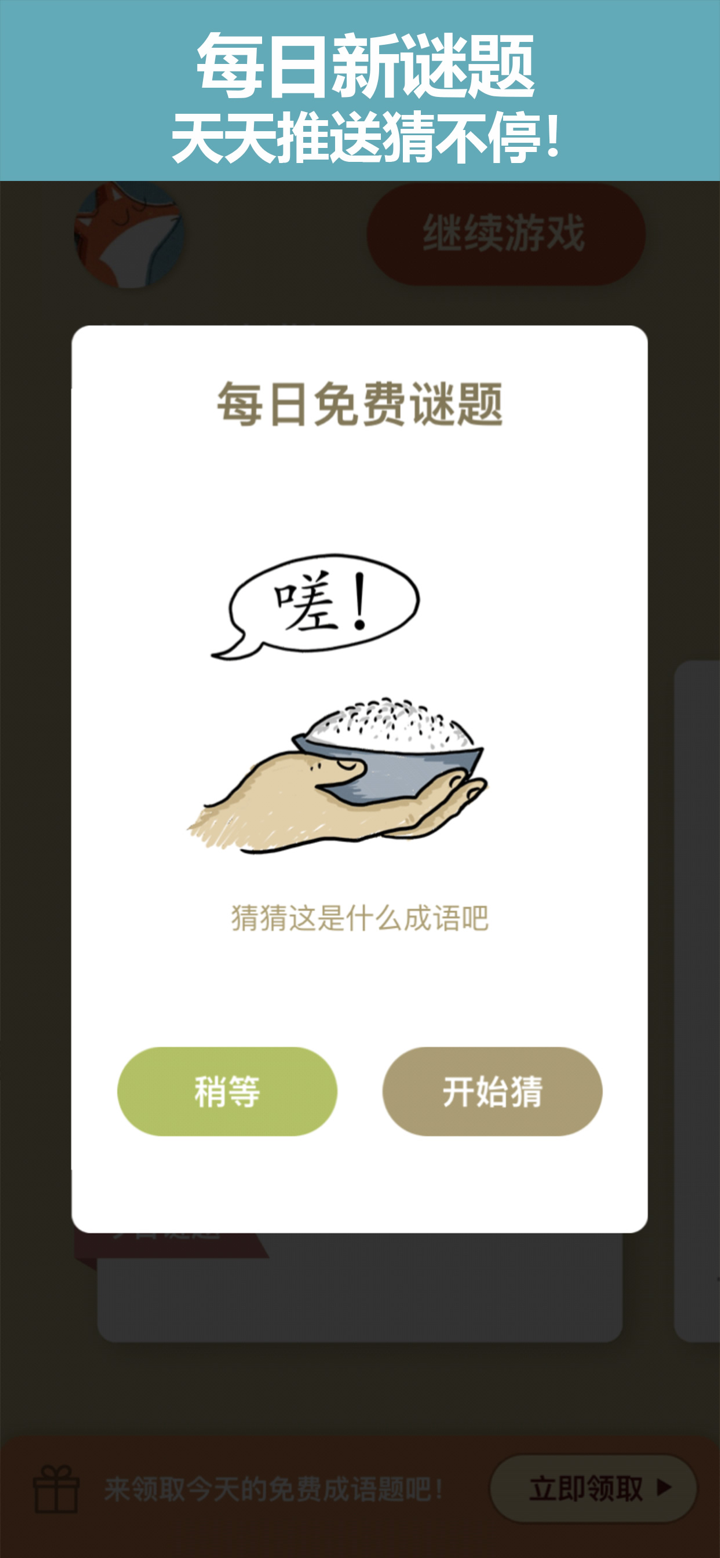Viewport: 720px width, 1558px height.
Task: Tap the hint text 猜猜这是什么成语吧
Action: tap(358, 919)
